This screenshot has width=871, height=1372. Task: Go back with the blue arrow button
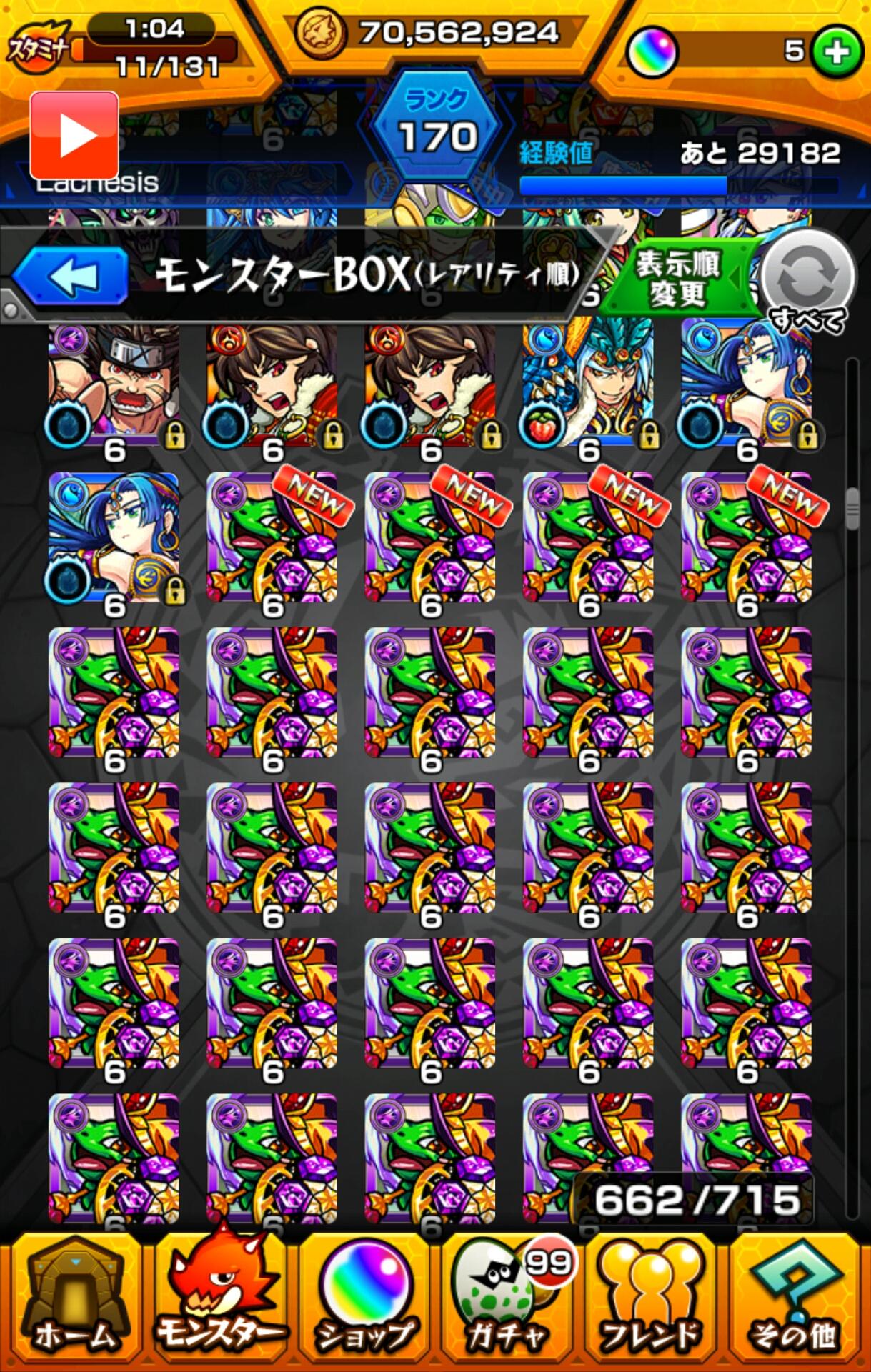pyautogui.click(x=70, y=276)
